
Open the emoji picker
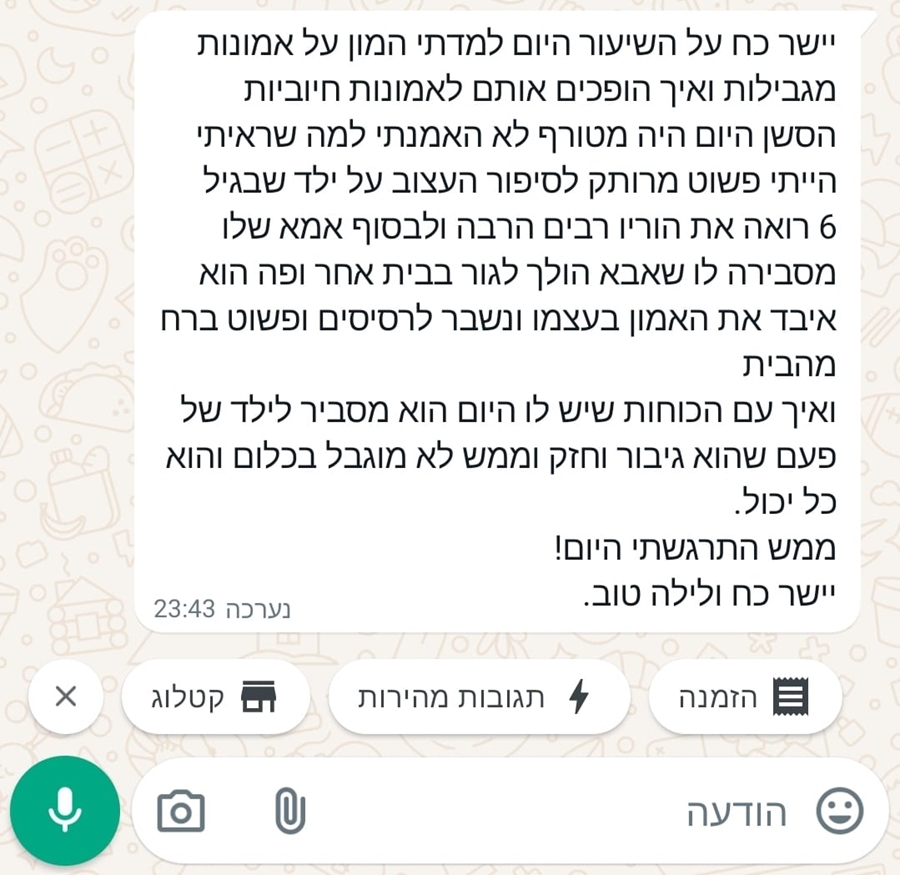click(x=838, y=811)
